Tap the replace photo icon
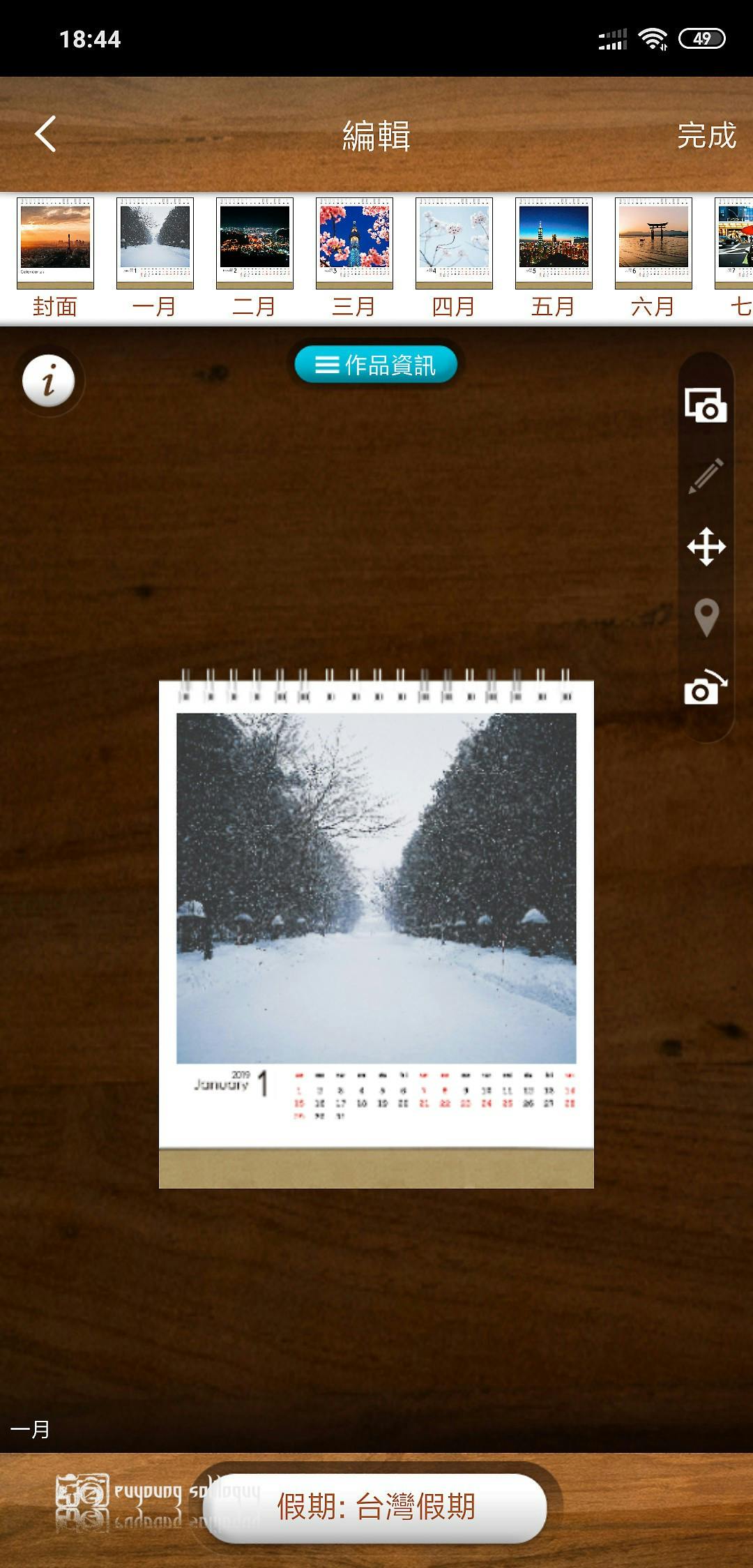 click(706, 405)
